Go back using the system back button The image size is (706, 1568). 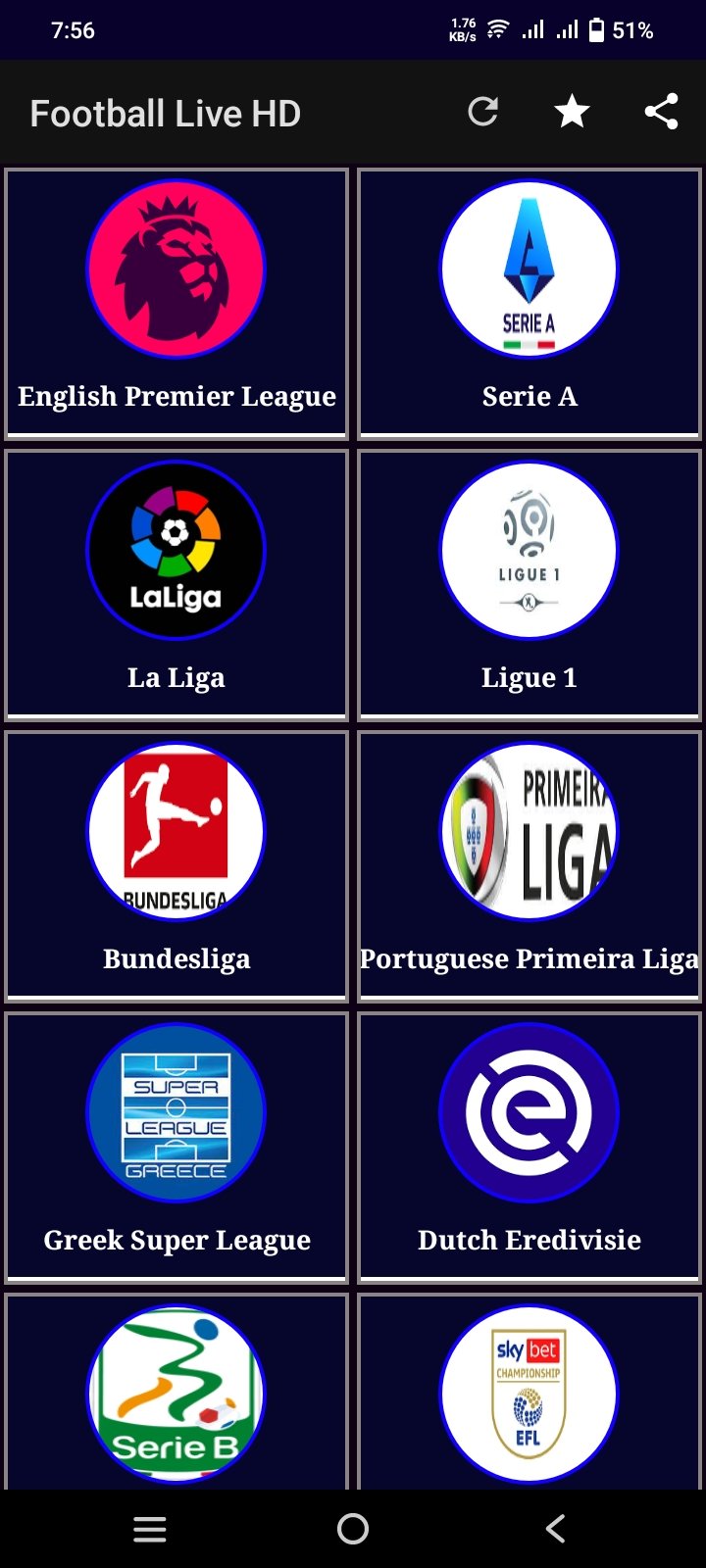click(x=555, y=1529)
